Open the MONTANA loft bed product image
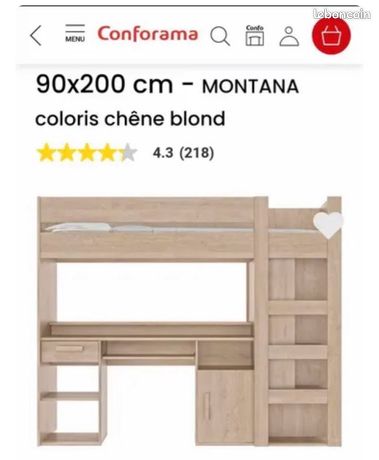 (x=189, y=321)
